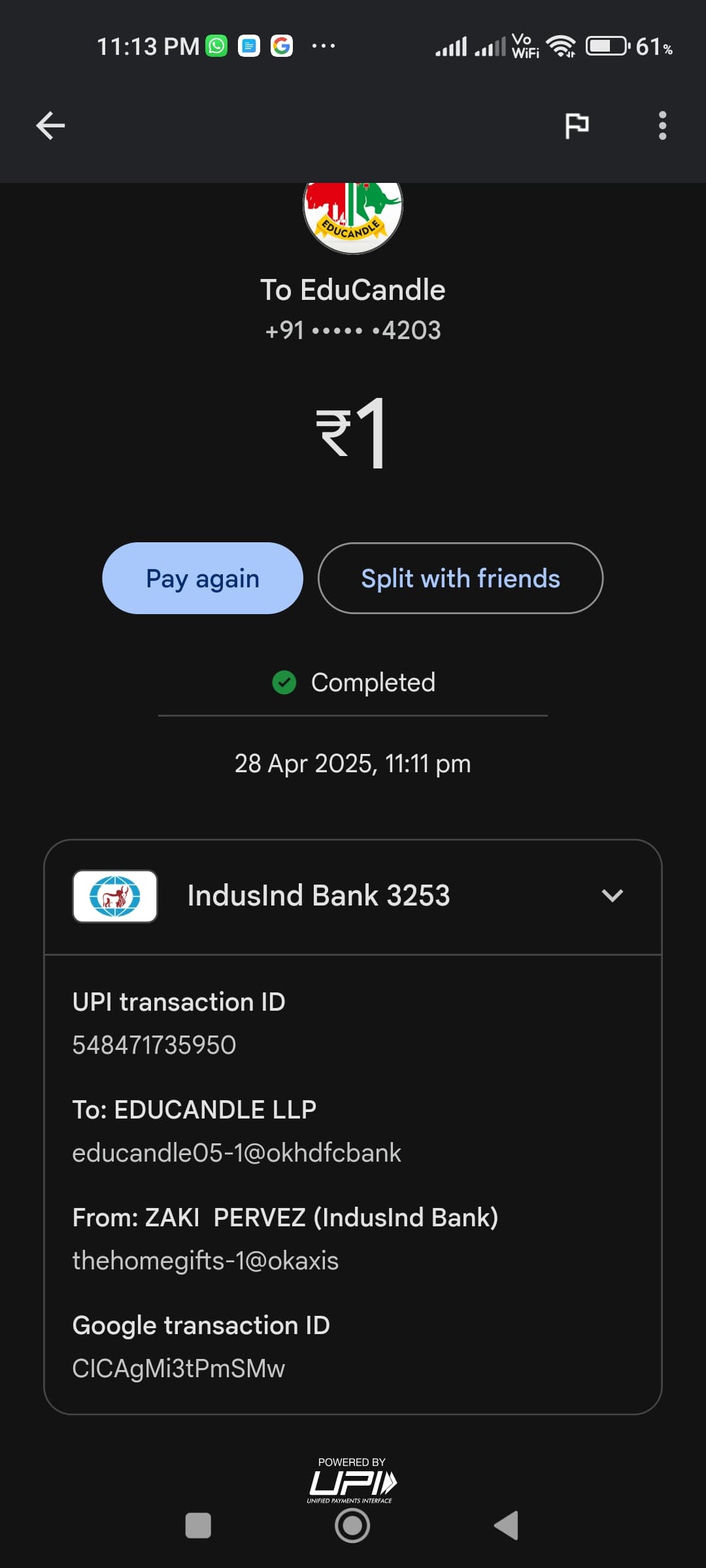
Task: Go back using the top arrow
Action: (x=50, y=125)
